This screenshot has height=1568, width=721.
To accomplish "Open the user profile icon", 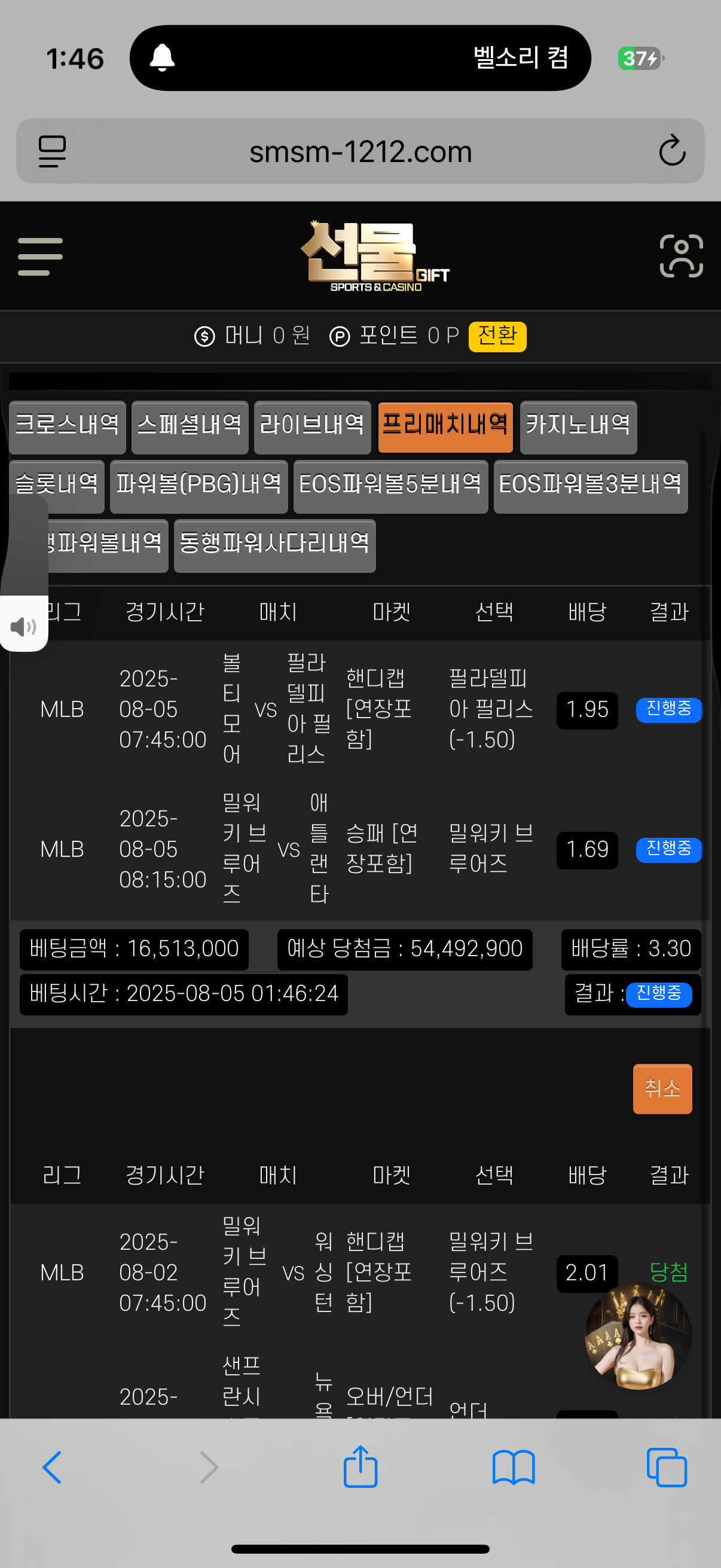I will [x=681, y=256].
